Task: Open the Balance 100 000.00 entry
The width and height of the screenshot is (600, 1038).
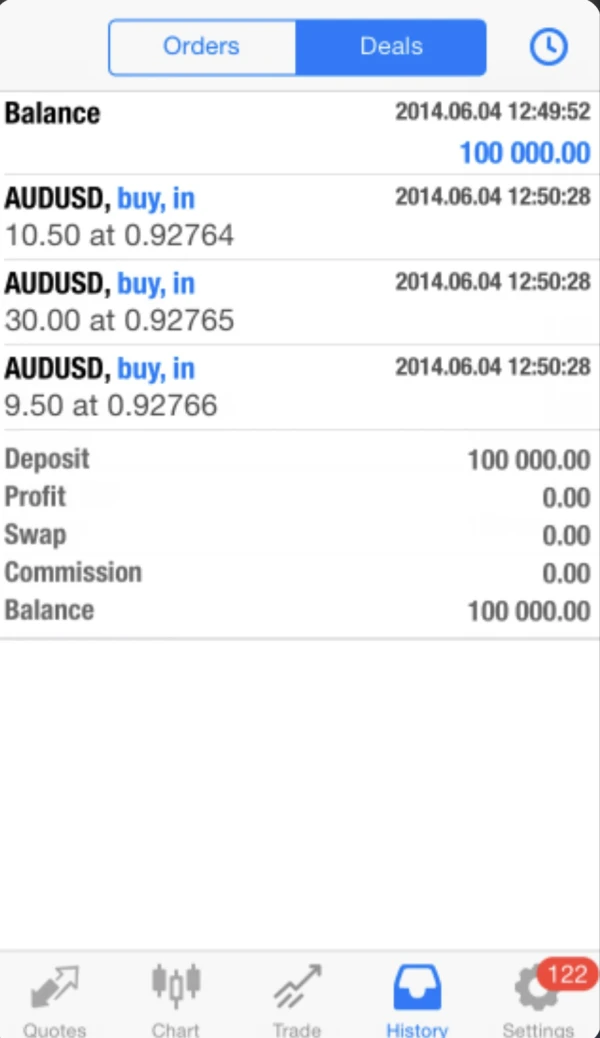Action: point(298,133)
